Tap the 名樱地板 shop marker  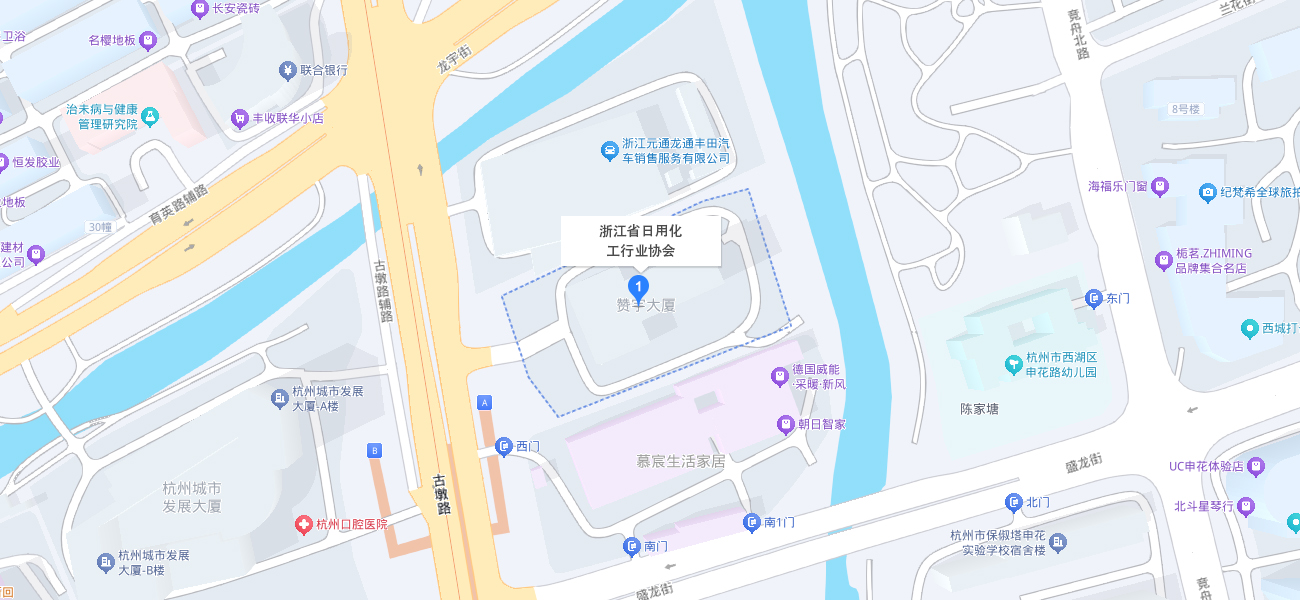148,41
